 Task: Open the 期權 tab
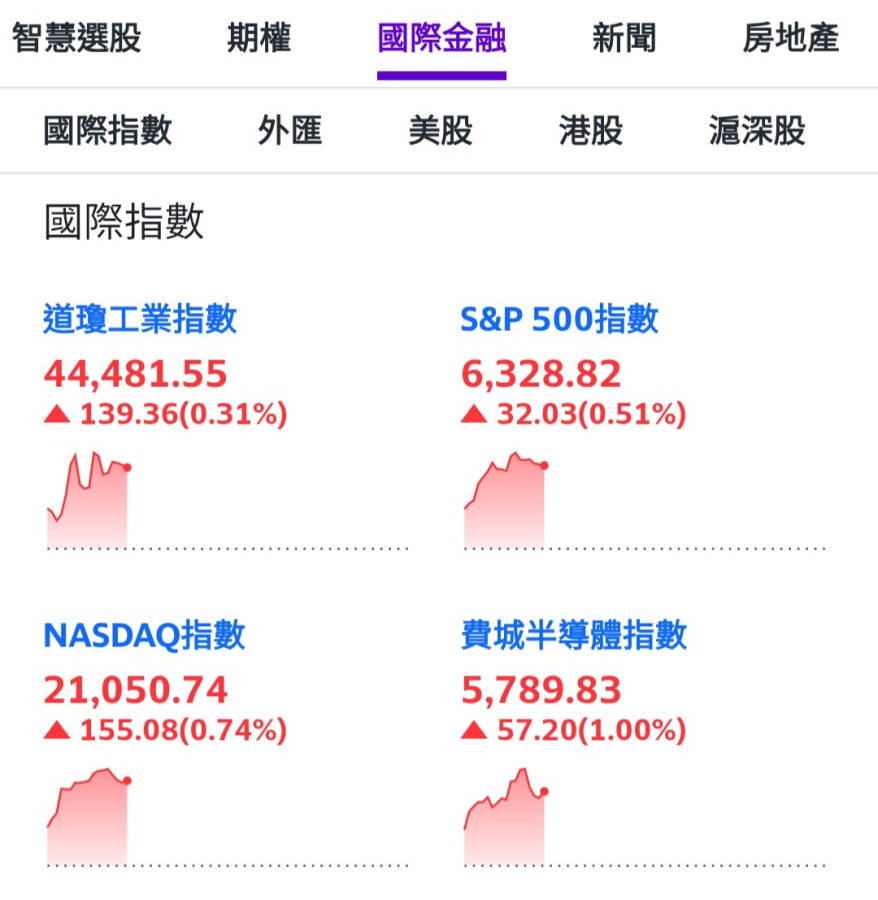pyautogui.click(x=259, y=39)
